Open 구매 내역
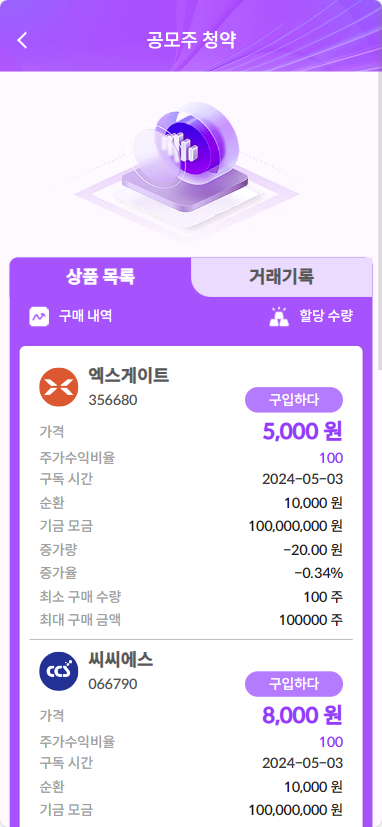 pos(70,316)
